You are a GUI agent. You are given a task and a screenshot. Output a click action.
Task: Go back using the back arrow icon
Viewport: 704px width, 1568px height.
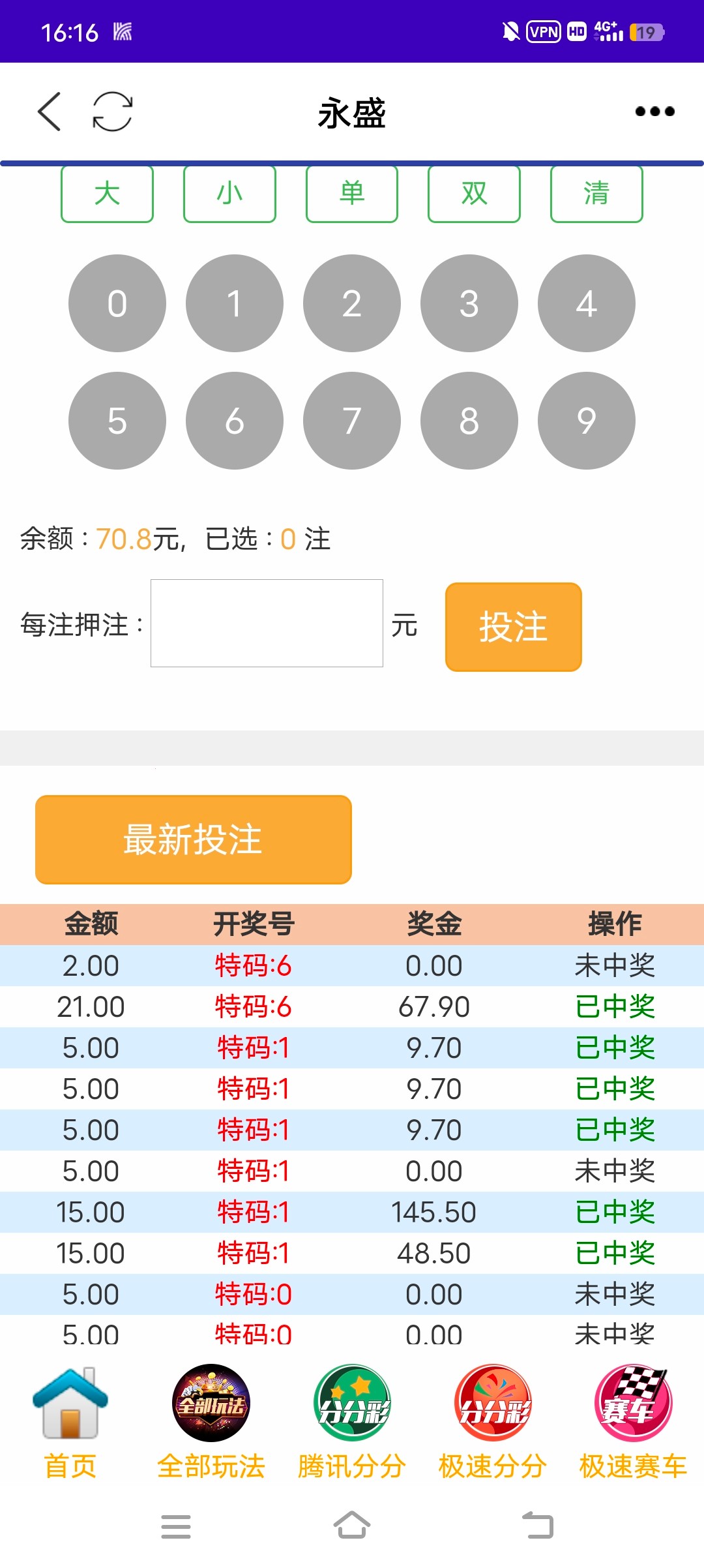pos(50,111)
